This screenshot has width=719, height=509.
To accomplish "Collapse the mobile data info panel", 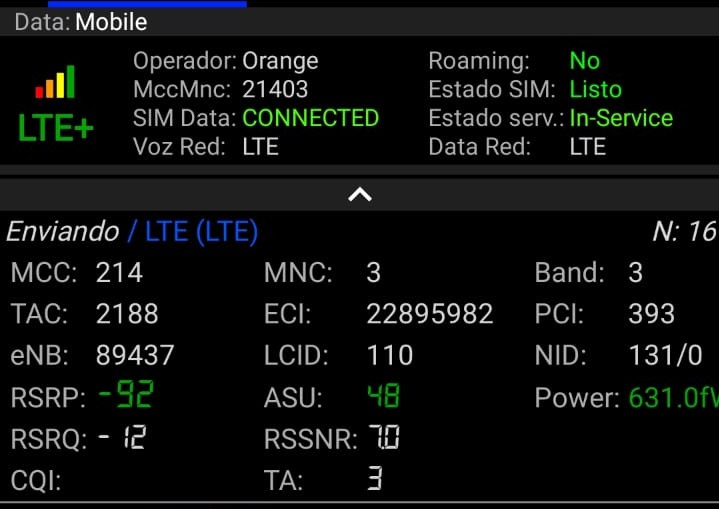I will 359,195.
